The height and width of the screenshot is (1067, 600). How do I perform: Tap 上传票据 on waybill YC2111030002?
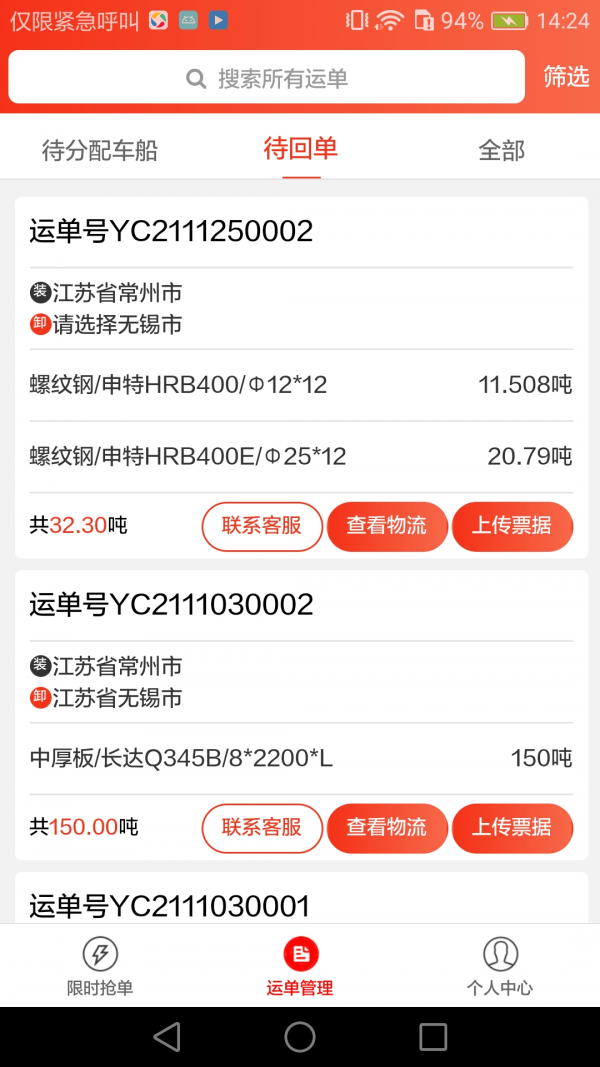click(512, 828)
